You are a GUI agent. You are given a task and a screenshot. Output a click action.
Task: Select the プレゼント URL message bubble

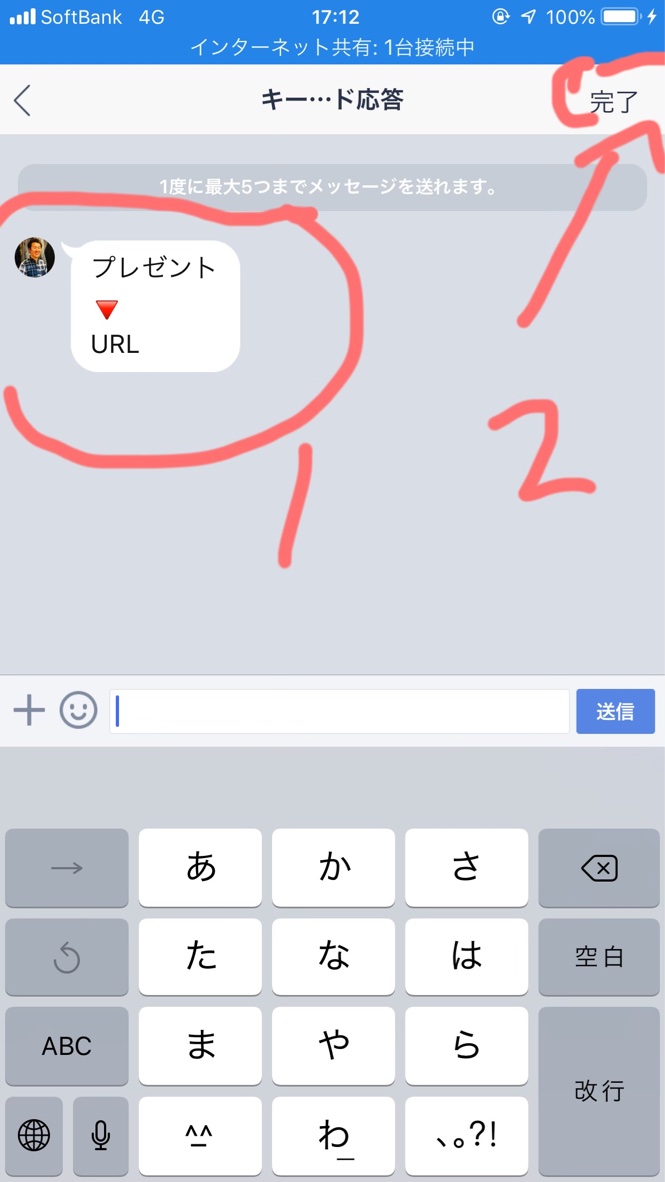(155, 306)
